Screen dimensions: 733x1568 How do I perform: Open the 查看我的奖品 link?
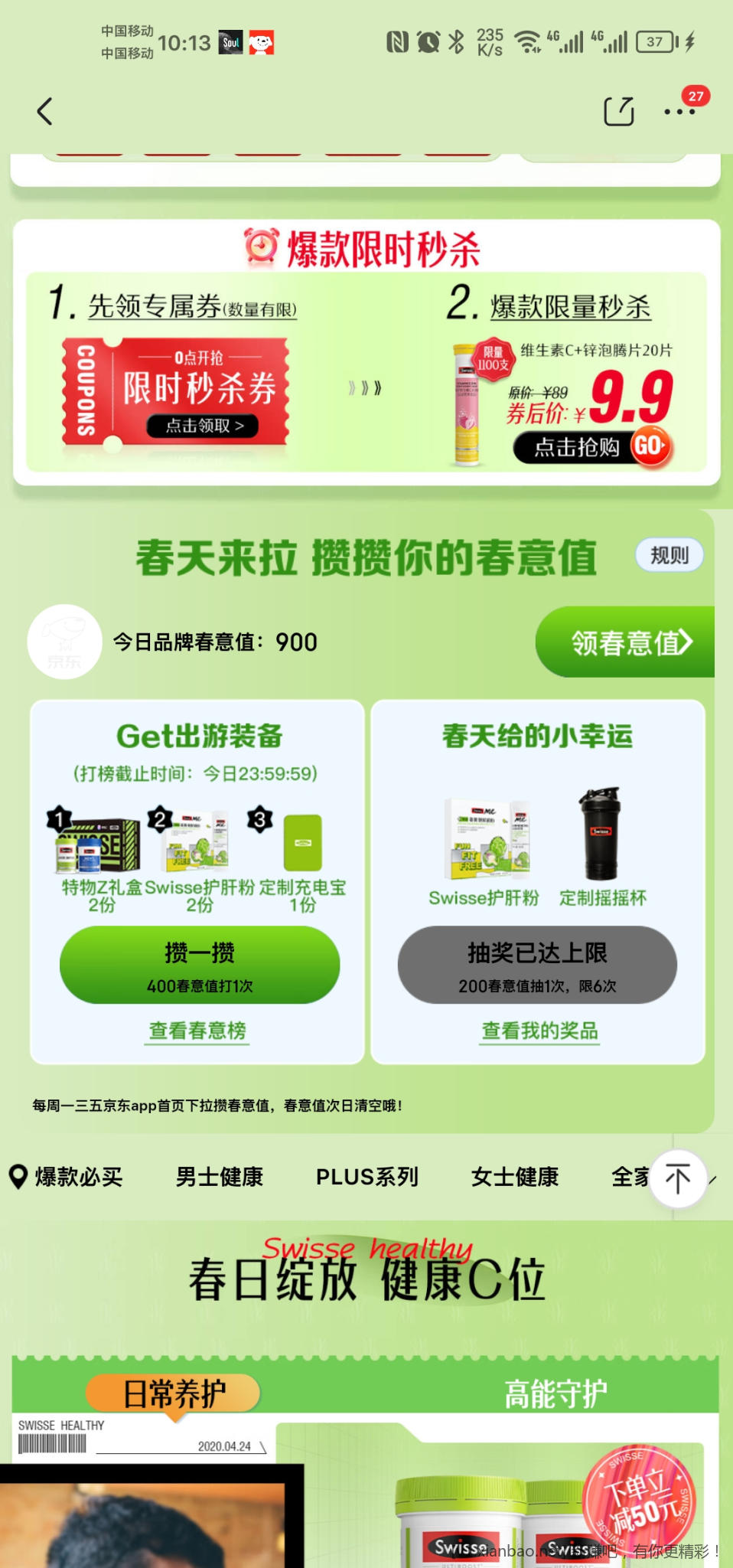coord(539,1031)
